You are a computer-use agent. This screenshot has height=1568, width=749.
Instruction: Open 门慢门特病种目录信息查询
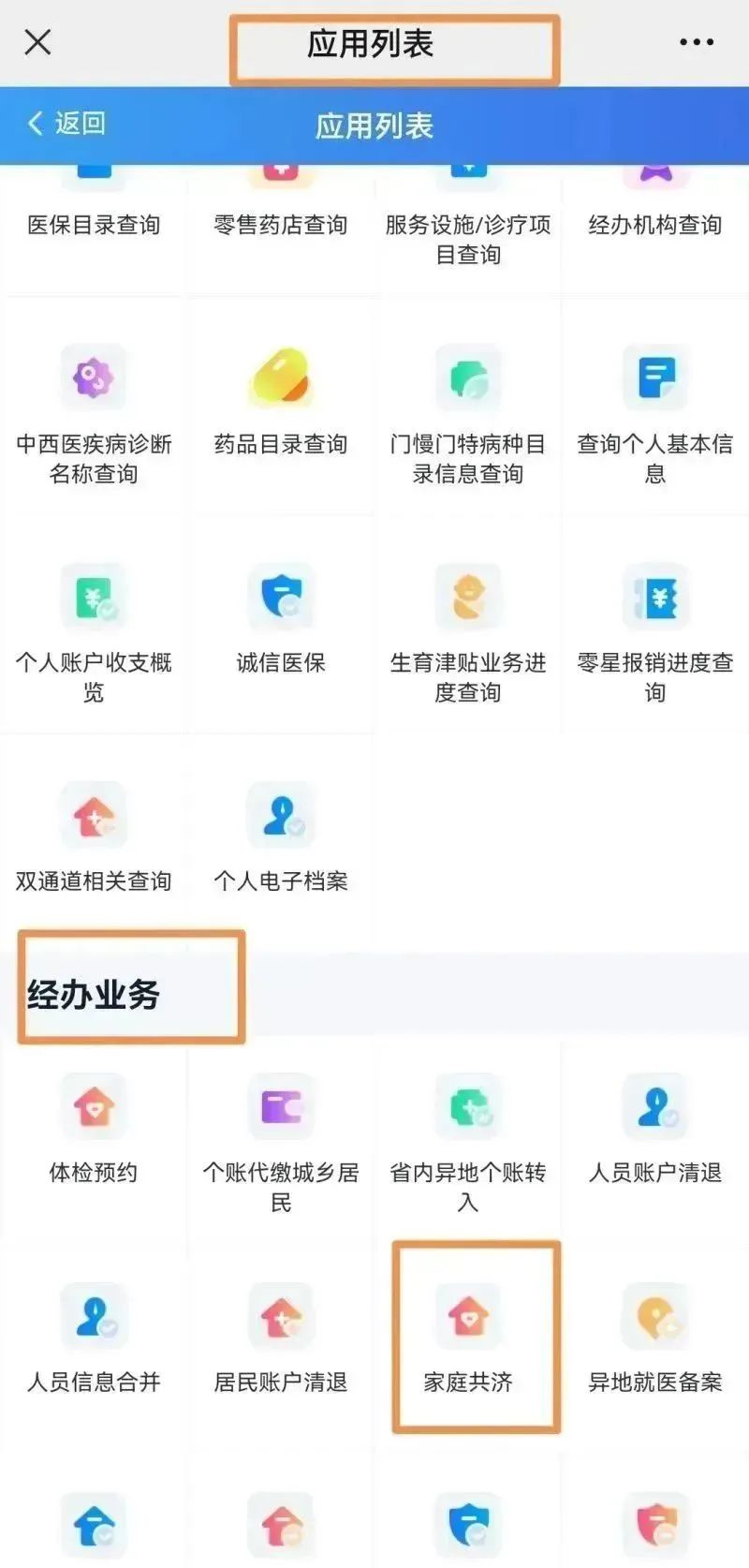(468, 412)
